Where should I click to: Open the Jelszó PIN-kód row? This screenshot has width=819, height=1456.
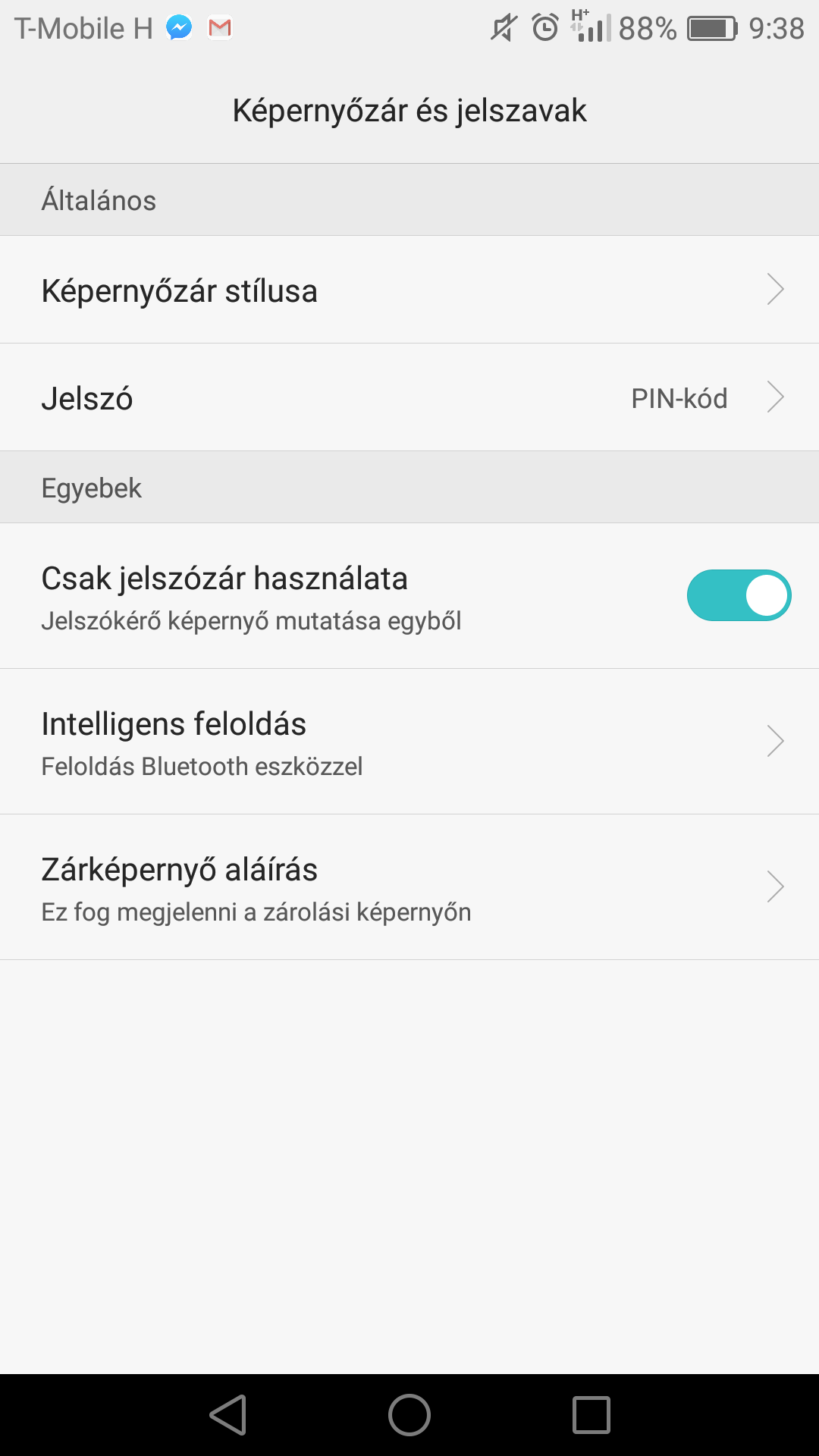pyautogui.click(x=409, y=397)
